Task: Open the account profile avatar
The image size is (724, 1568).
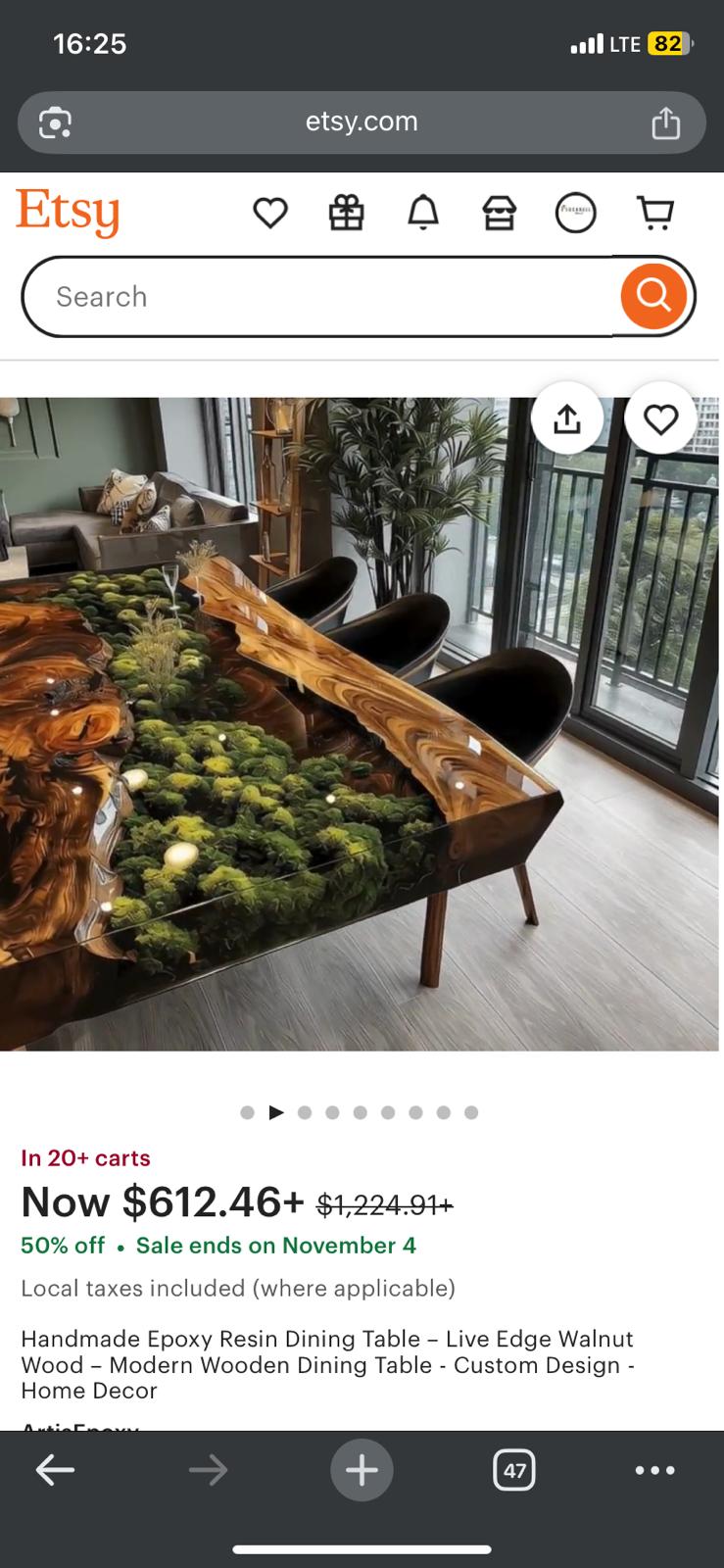Action: (x=575, y=212)
